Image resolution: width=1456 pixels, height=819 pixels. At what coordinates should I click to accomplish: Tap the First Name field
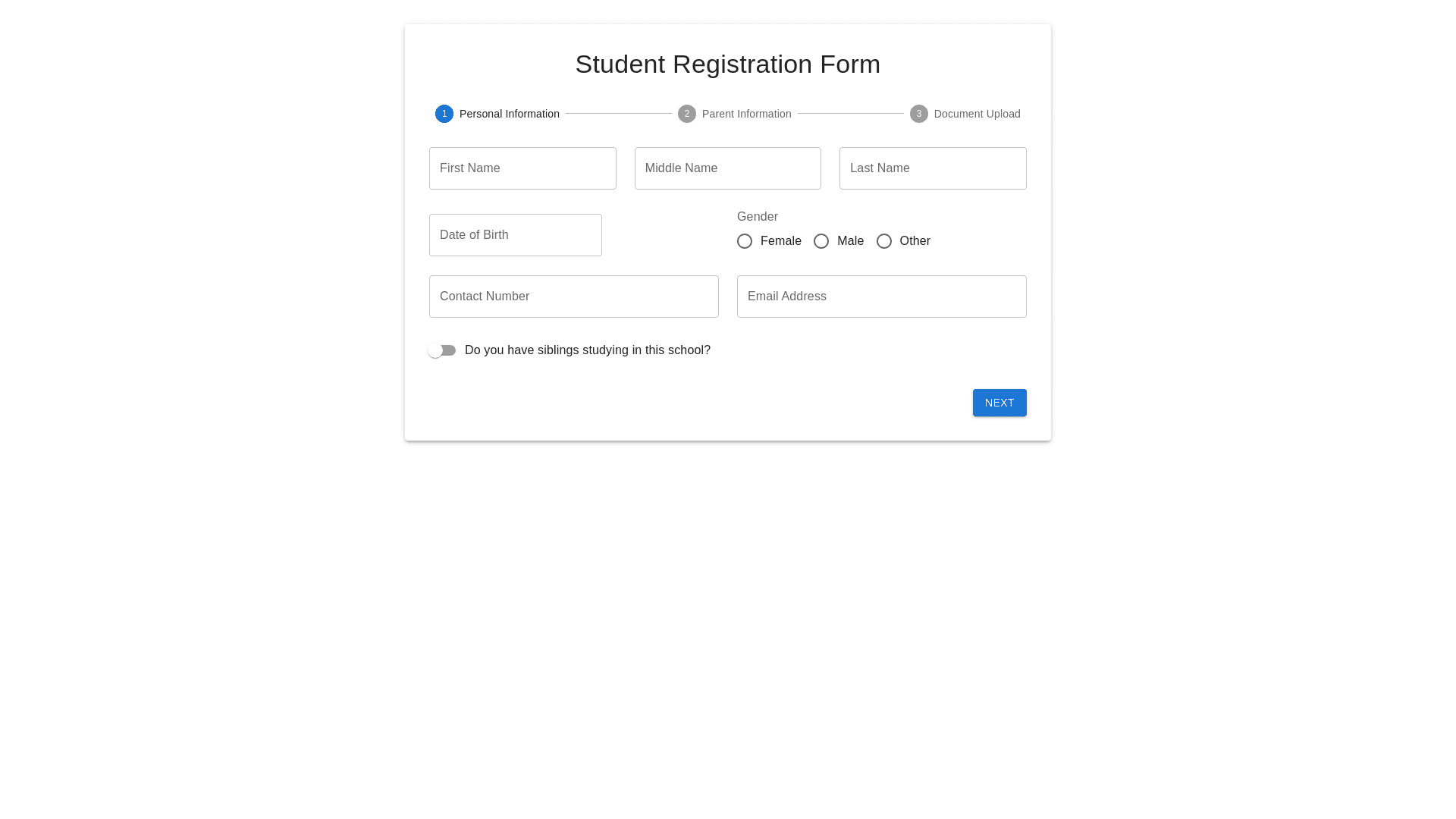pos(522,168)
